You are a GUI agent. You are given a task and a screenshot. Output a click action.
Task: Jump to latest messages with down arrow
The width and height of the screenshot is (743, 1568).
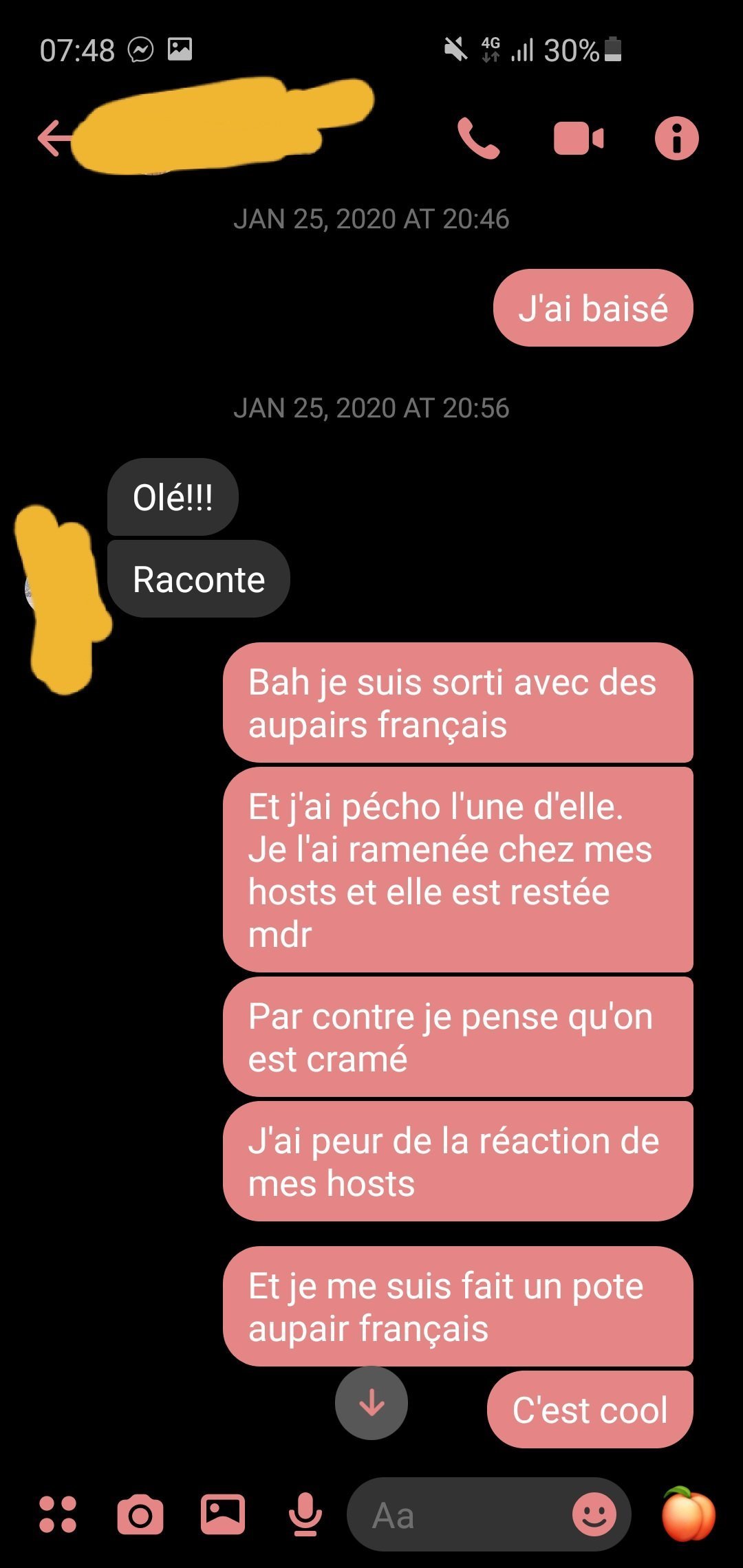(371, 1403)
